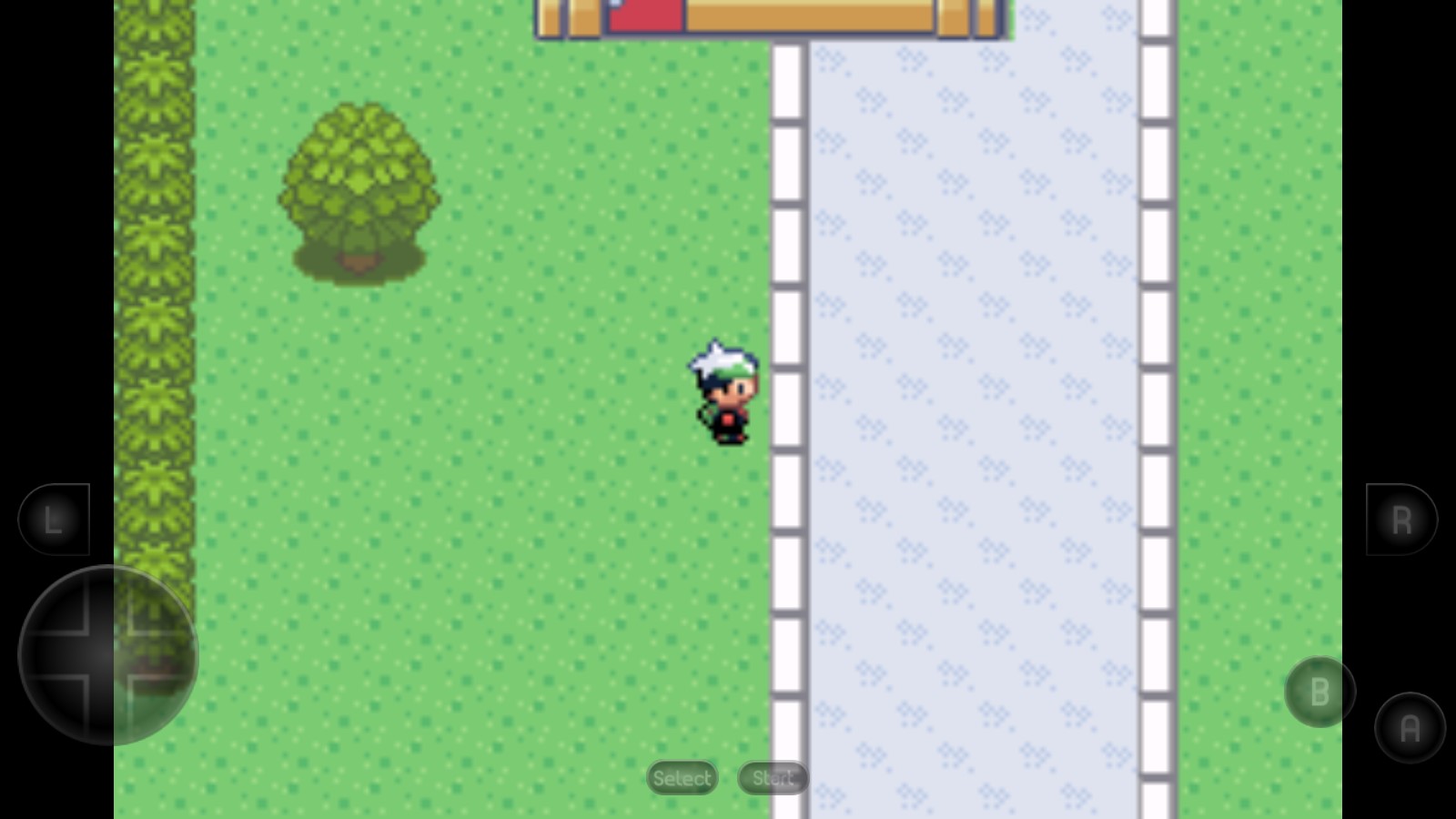Image resolution: width=1456 pixels, height=819 pixels.
Task: Tap the on-screen directional pad
Action: pyautogui.click(x=107, y=655)
